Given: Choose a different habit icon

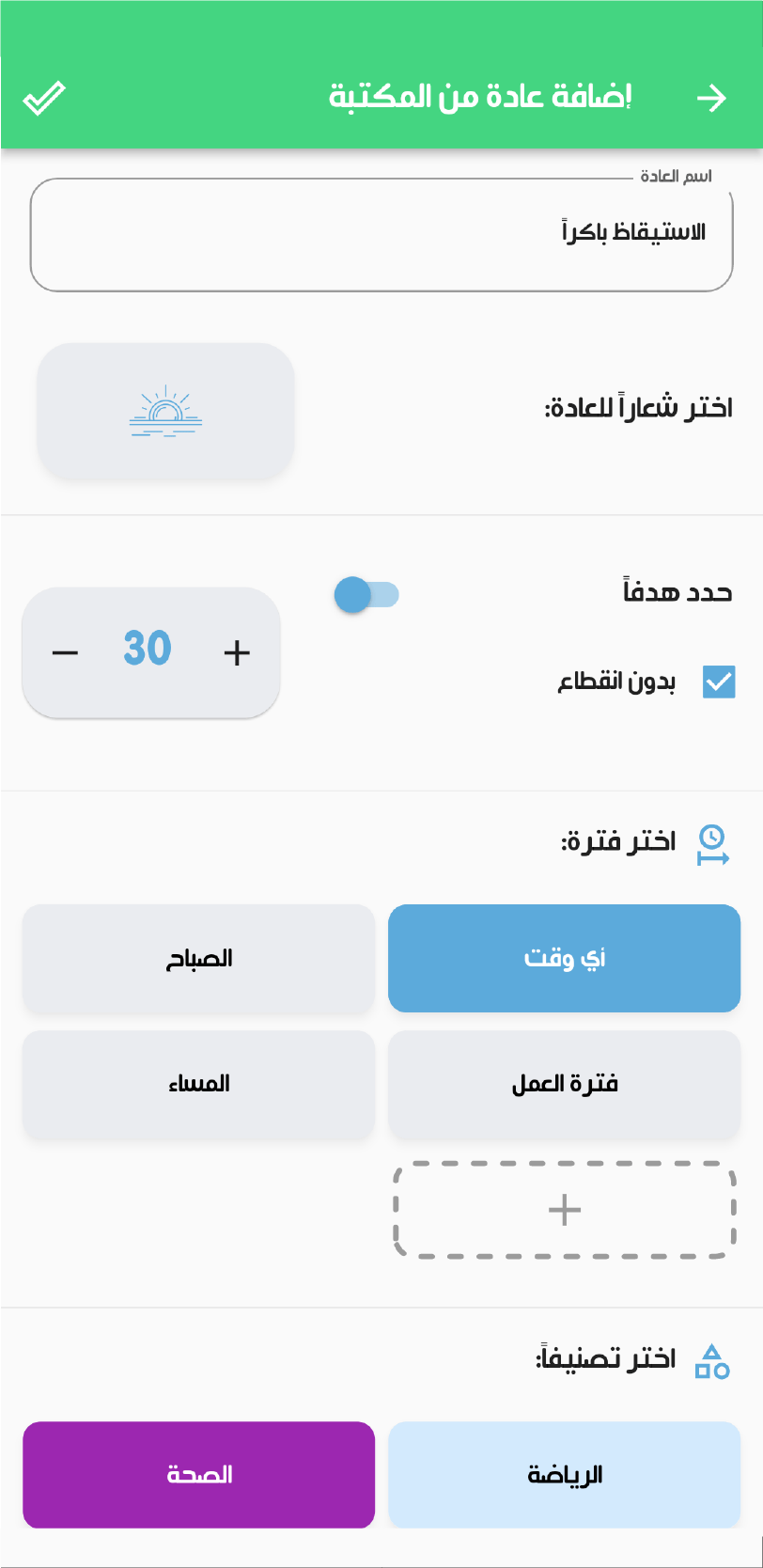Looking at the screenshot, I should click(165, 412).
